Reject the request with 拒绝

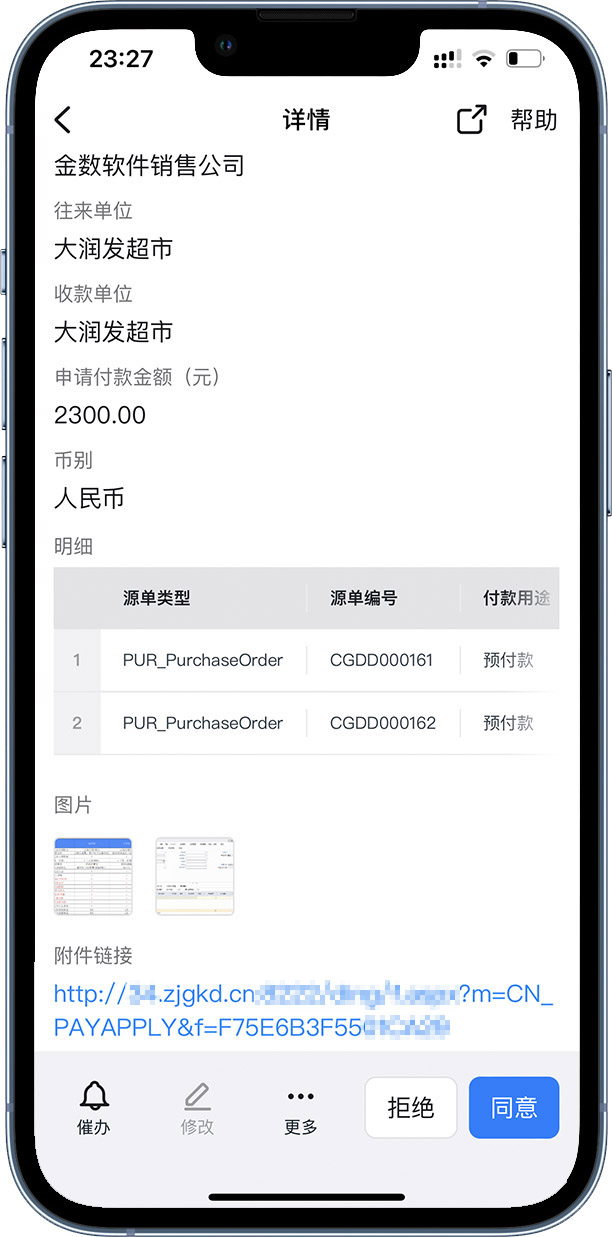tap(411, 1107)
